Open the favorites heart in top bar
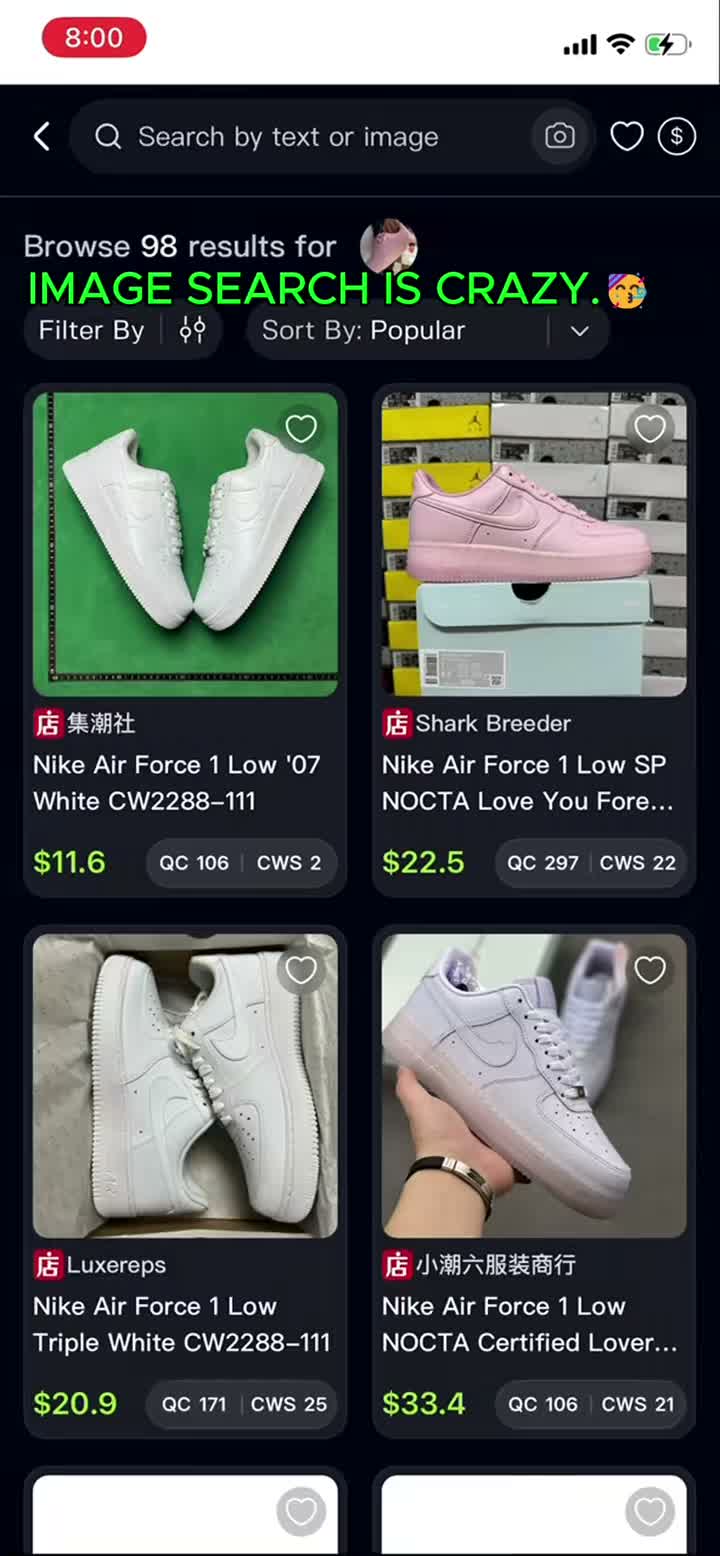This screenshot has height=1556, width=720. [627, 137]
